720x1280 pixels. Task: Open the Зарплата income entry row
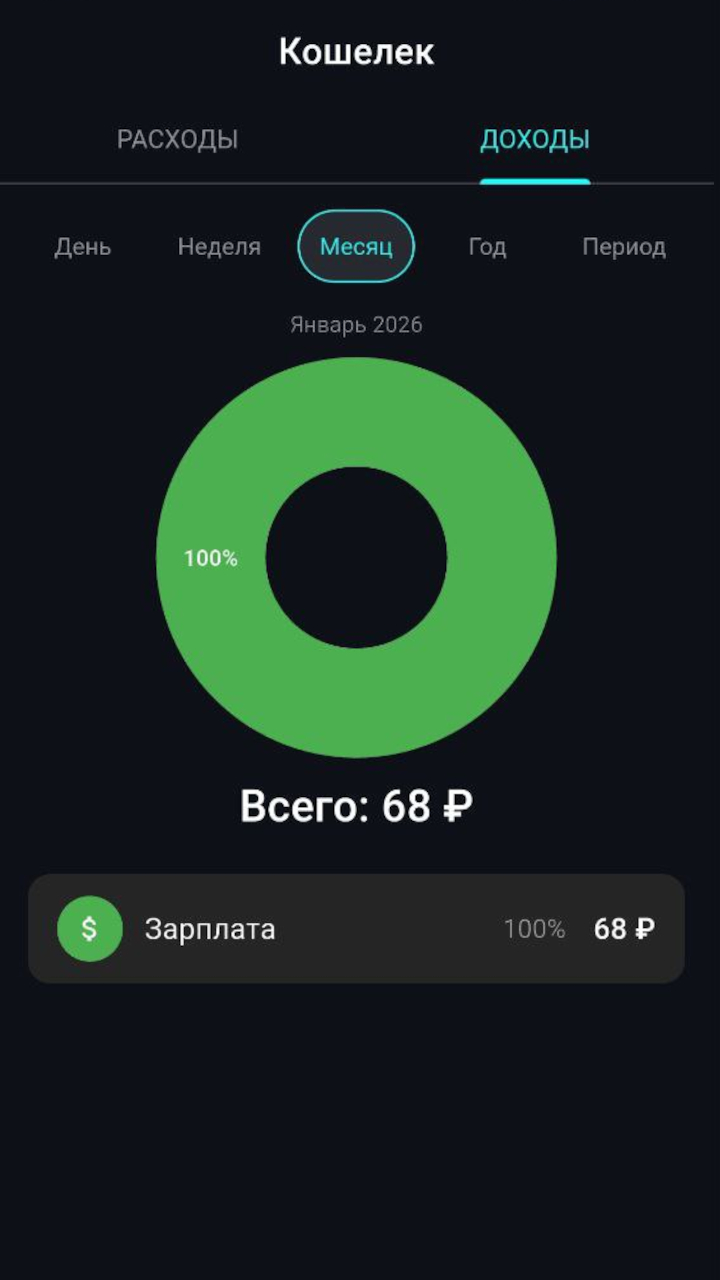(x=356, y=928)
